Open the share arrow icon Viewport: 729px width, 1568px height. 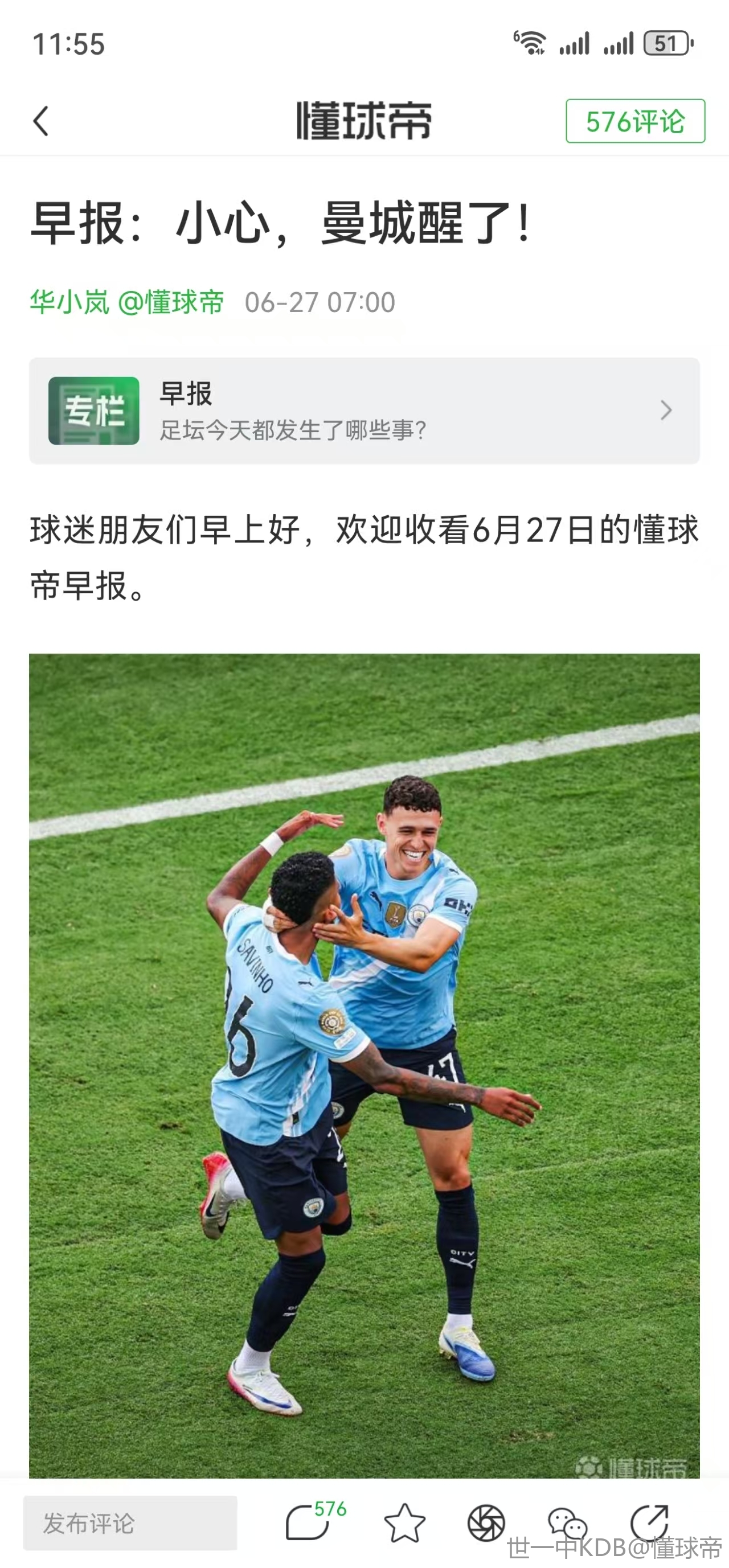click(x=649, y=1522)
